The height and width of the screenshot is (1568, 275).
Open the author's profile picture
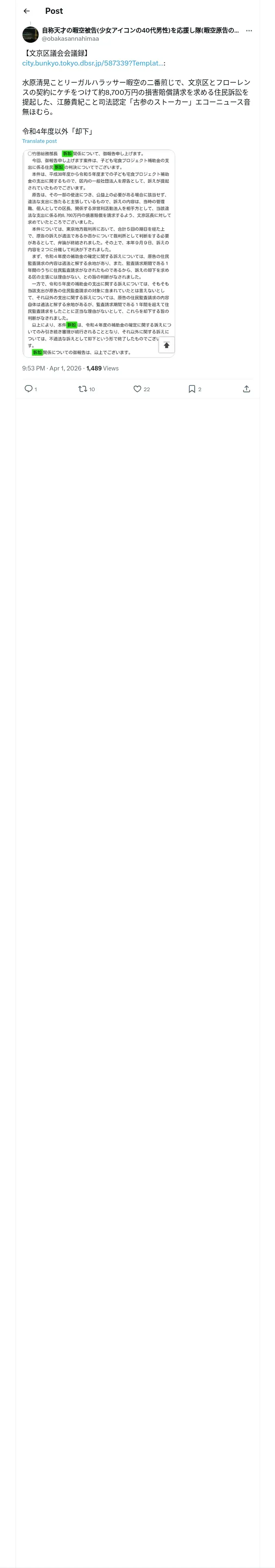[31, 34]
